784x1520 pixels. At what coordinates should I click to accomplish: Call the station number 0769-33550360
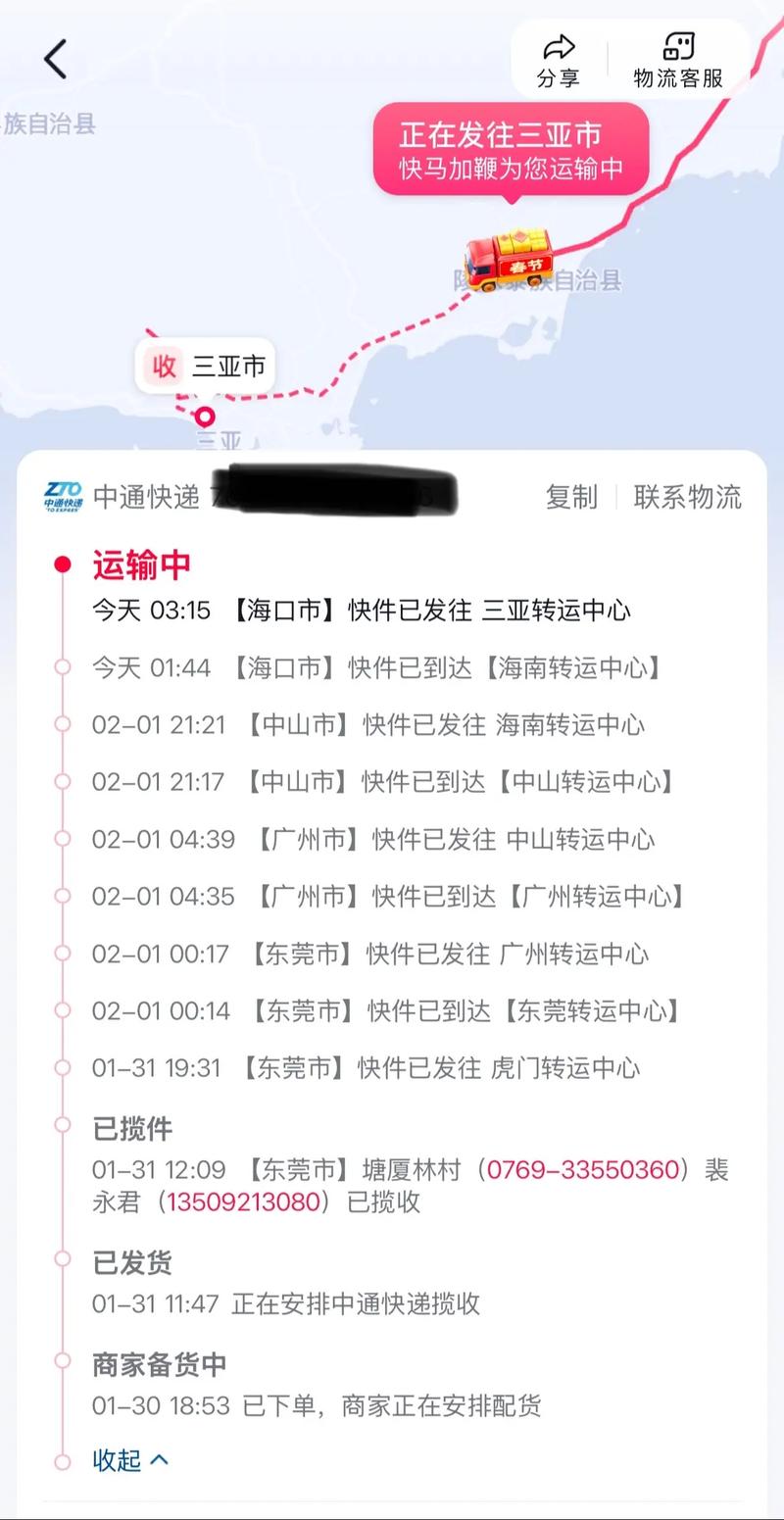click(583, 1169)
